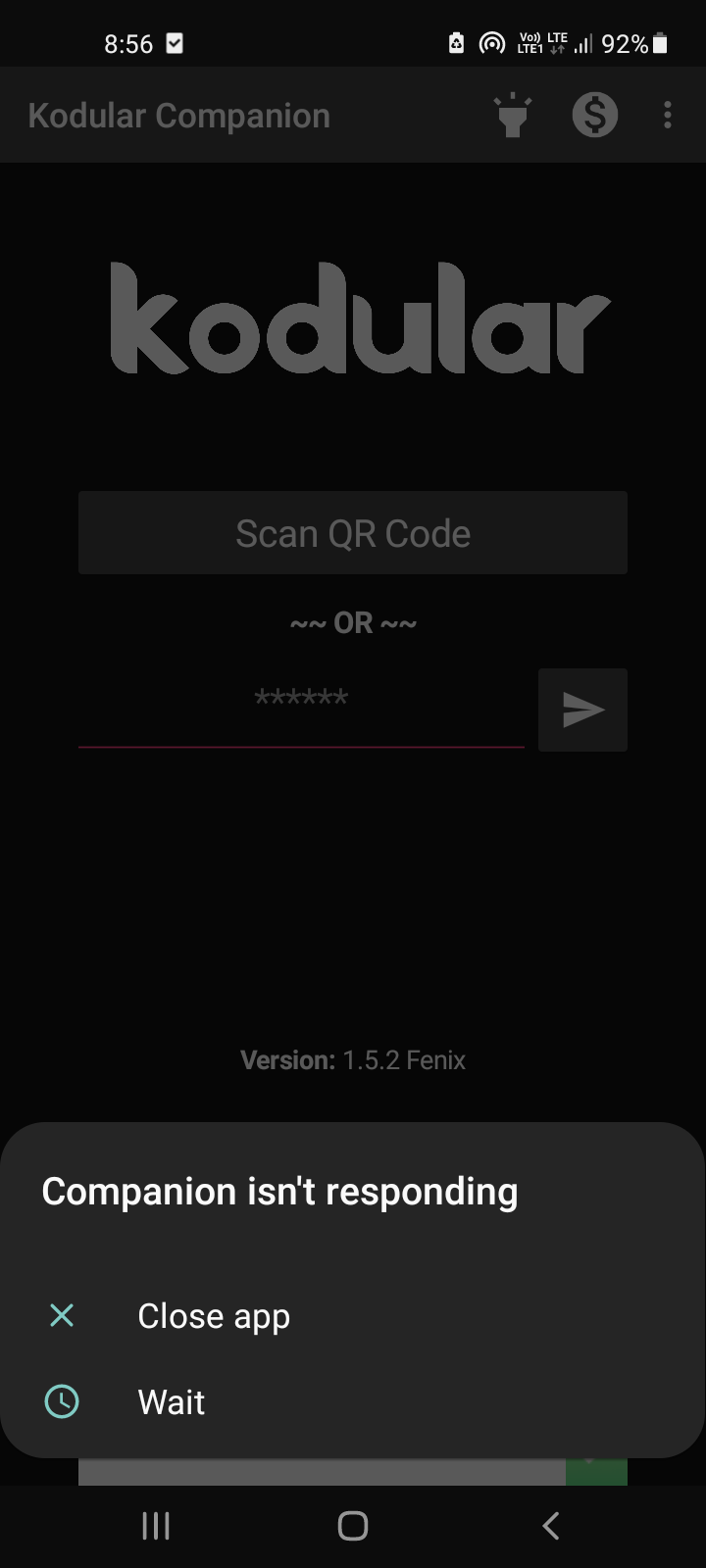Screen dimensions: 706x1568
Task: Tap the hotspot icon in the status bar
Action: point(493,43)
